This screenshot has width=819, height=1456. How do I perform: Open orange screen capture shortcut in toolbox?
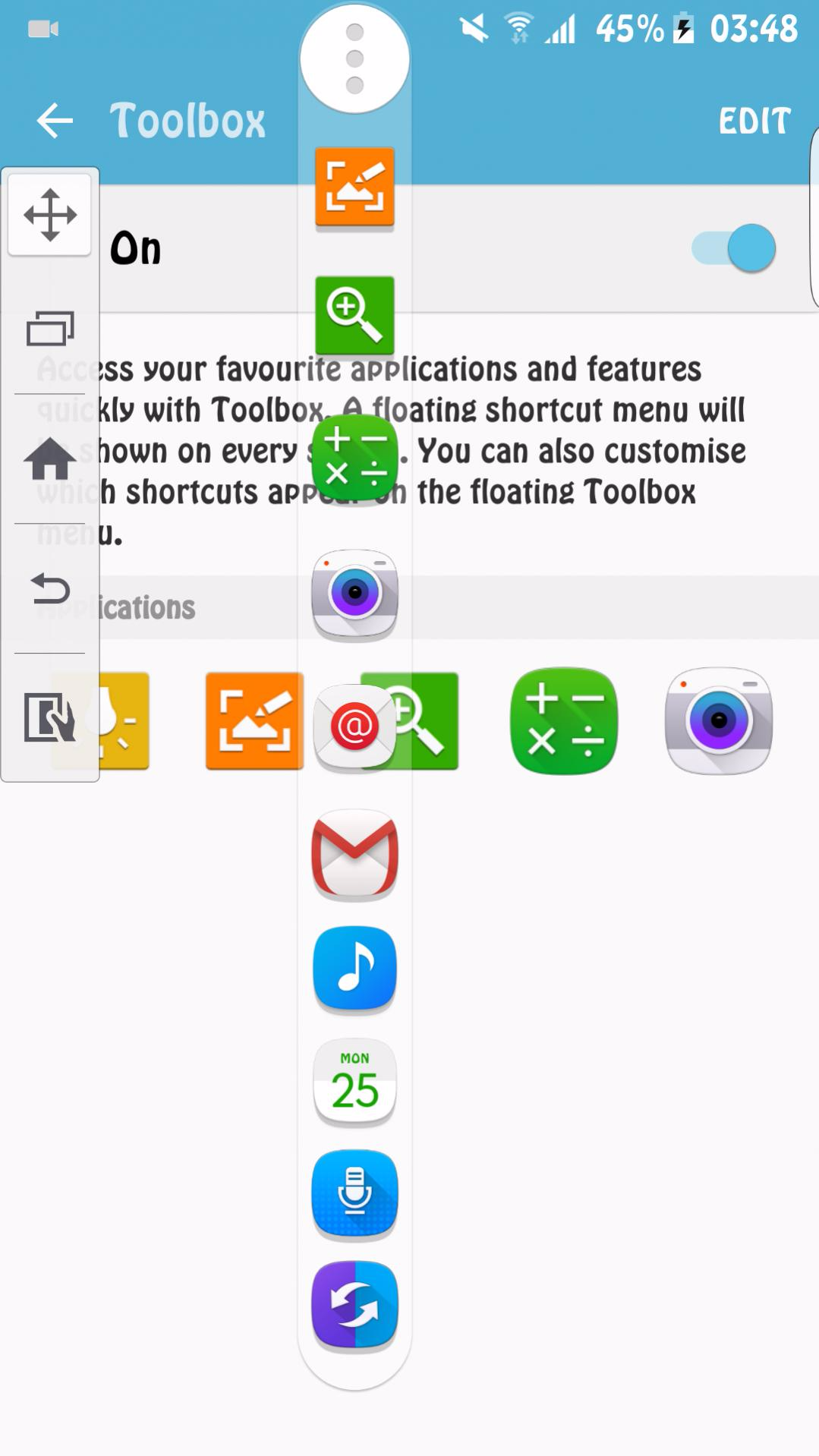pyautogui.click(x=354, y=188)
